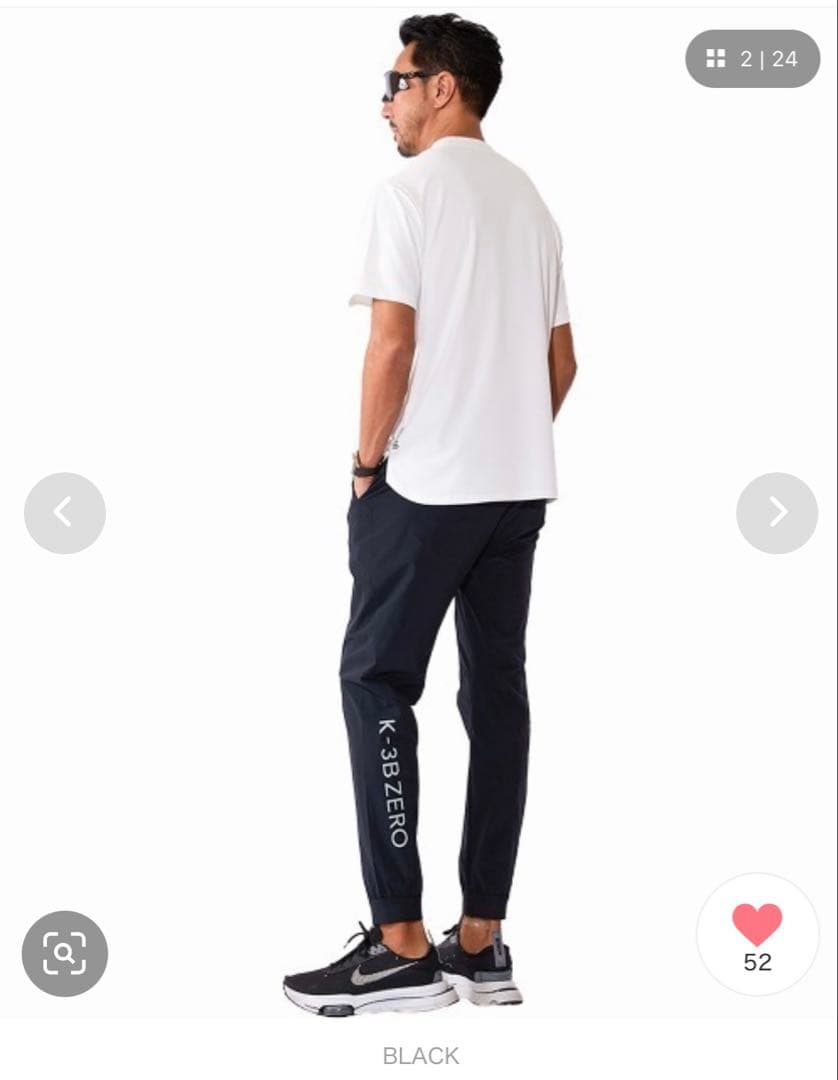Go to the previous product image
Image resolution: width=838 pixels, height=1080 pixels.
(x=64, y=513)
